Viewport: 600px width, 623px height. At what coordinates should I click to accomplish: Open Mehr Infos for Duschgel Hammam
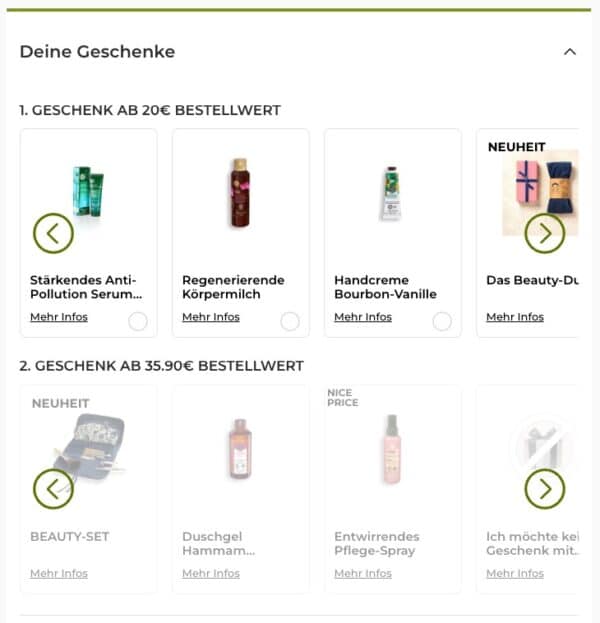click(x=211, y=573)
